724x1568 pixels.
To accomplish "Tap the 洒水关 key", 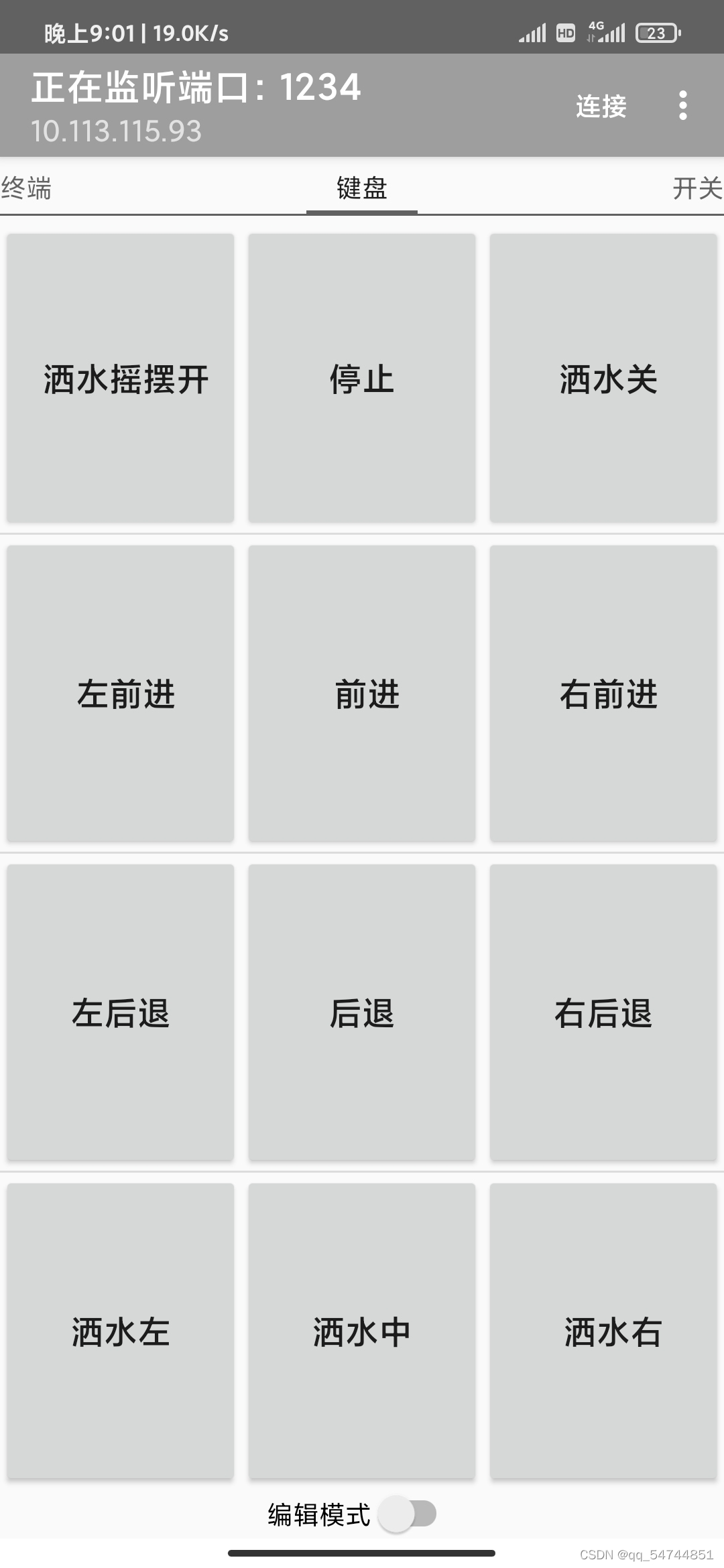I will coord(603,379).
